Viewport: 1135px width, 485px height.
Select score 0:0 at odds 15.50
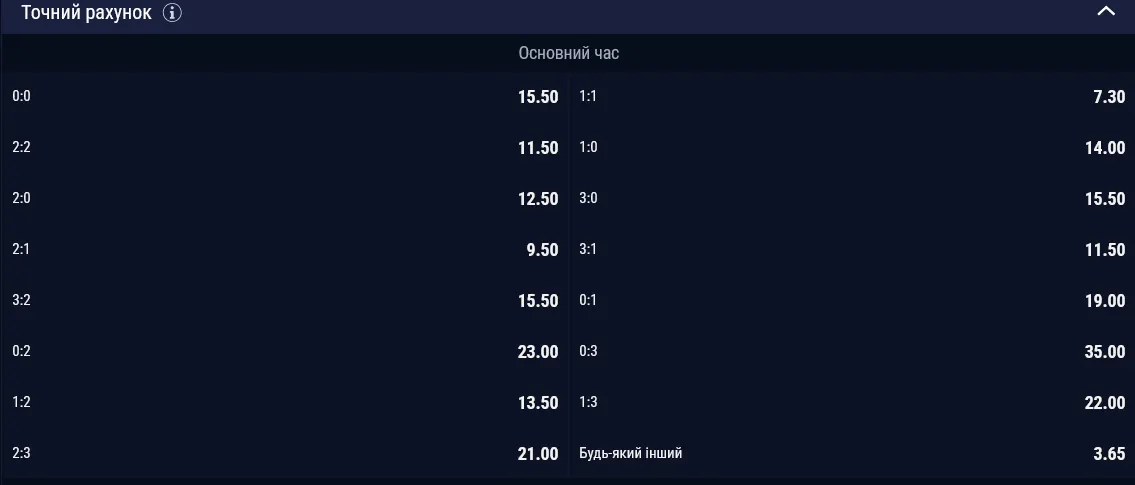point(285,97)
